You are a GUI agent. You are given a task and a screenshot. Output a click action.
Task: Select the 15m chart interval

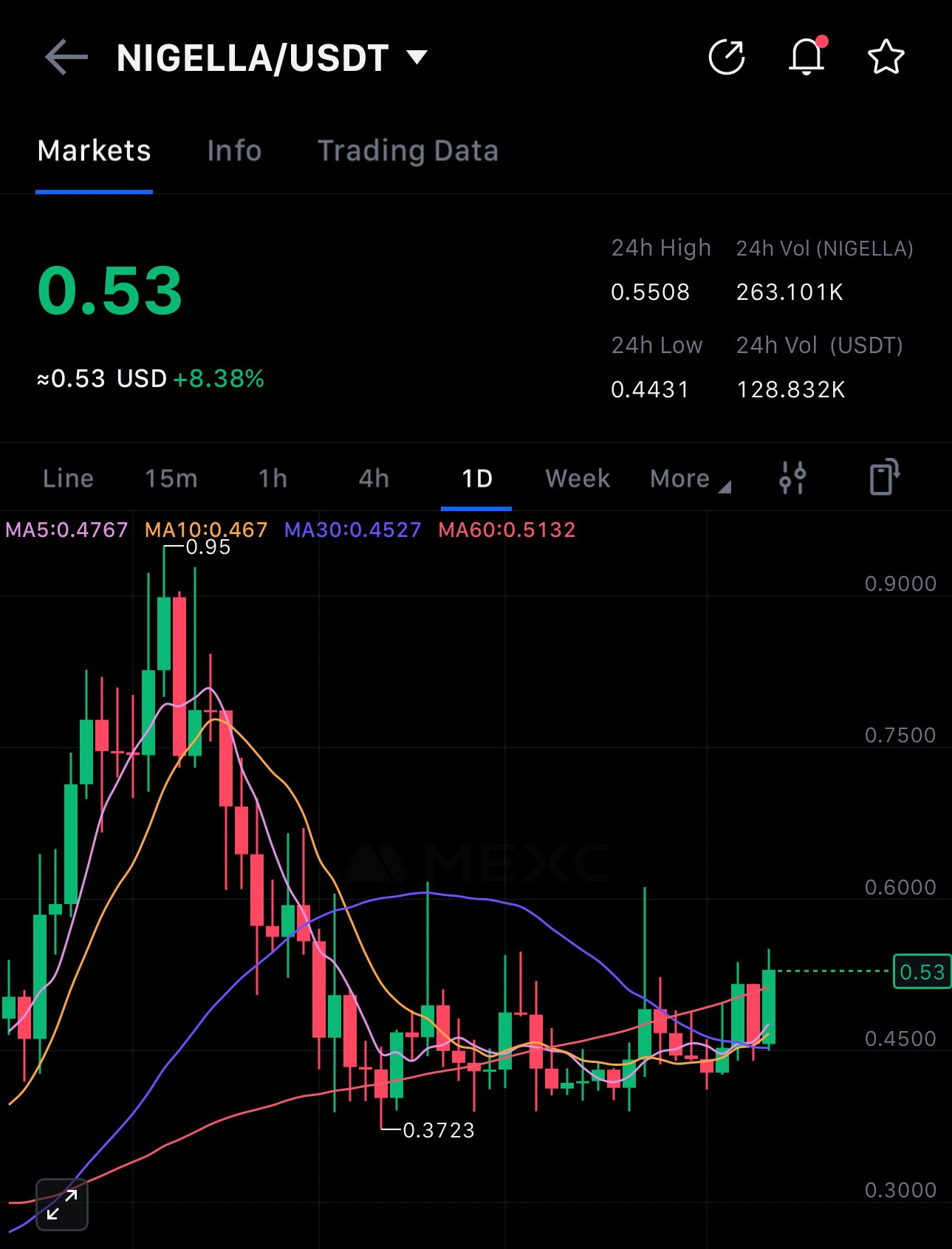[171, 479]
